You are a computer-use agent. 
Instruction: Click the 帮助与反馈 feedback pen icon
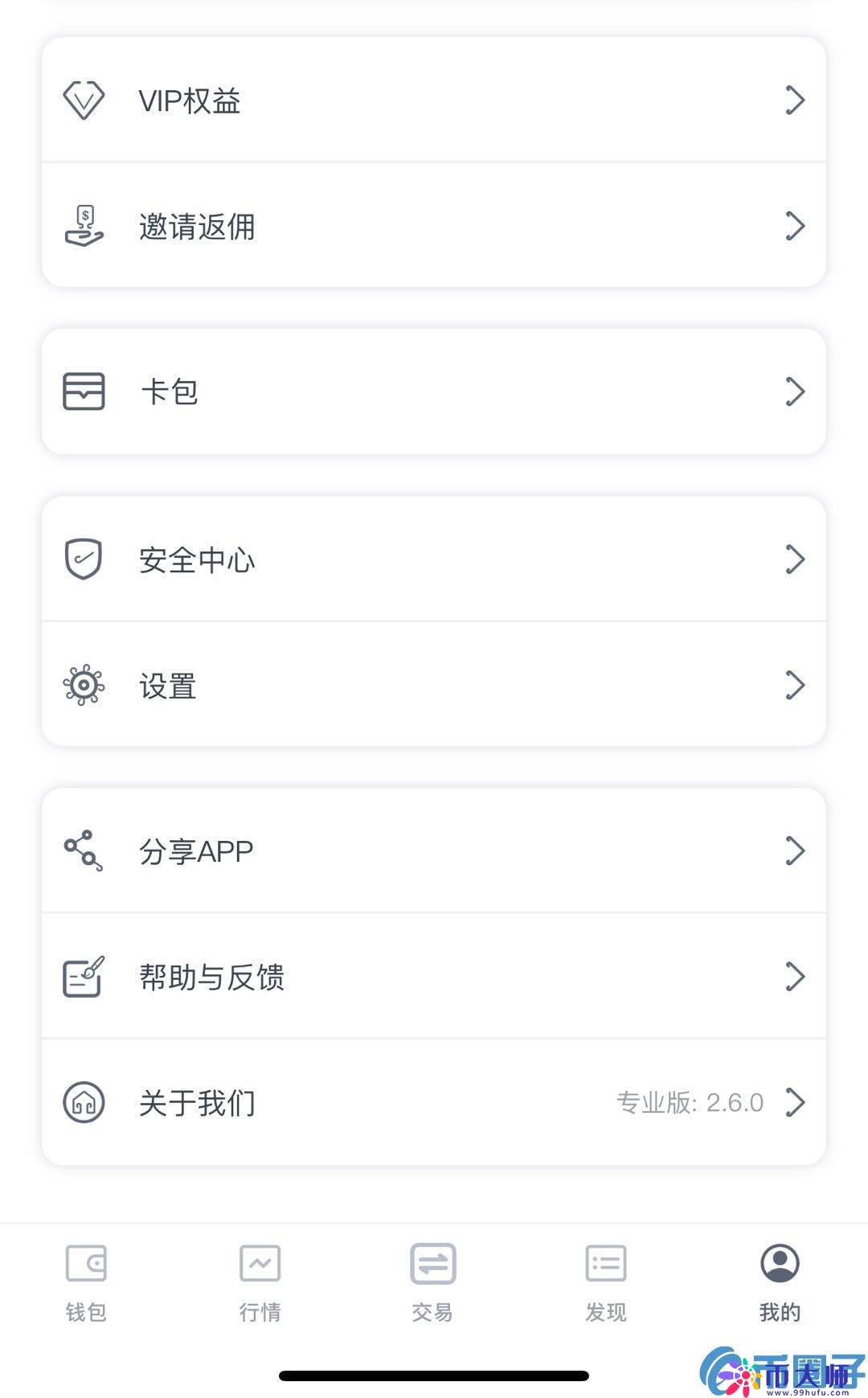pos(81,976)
